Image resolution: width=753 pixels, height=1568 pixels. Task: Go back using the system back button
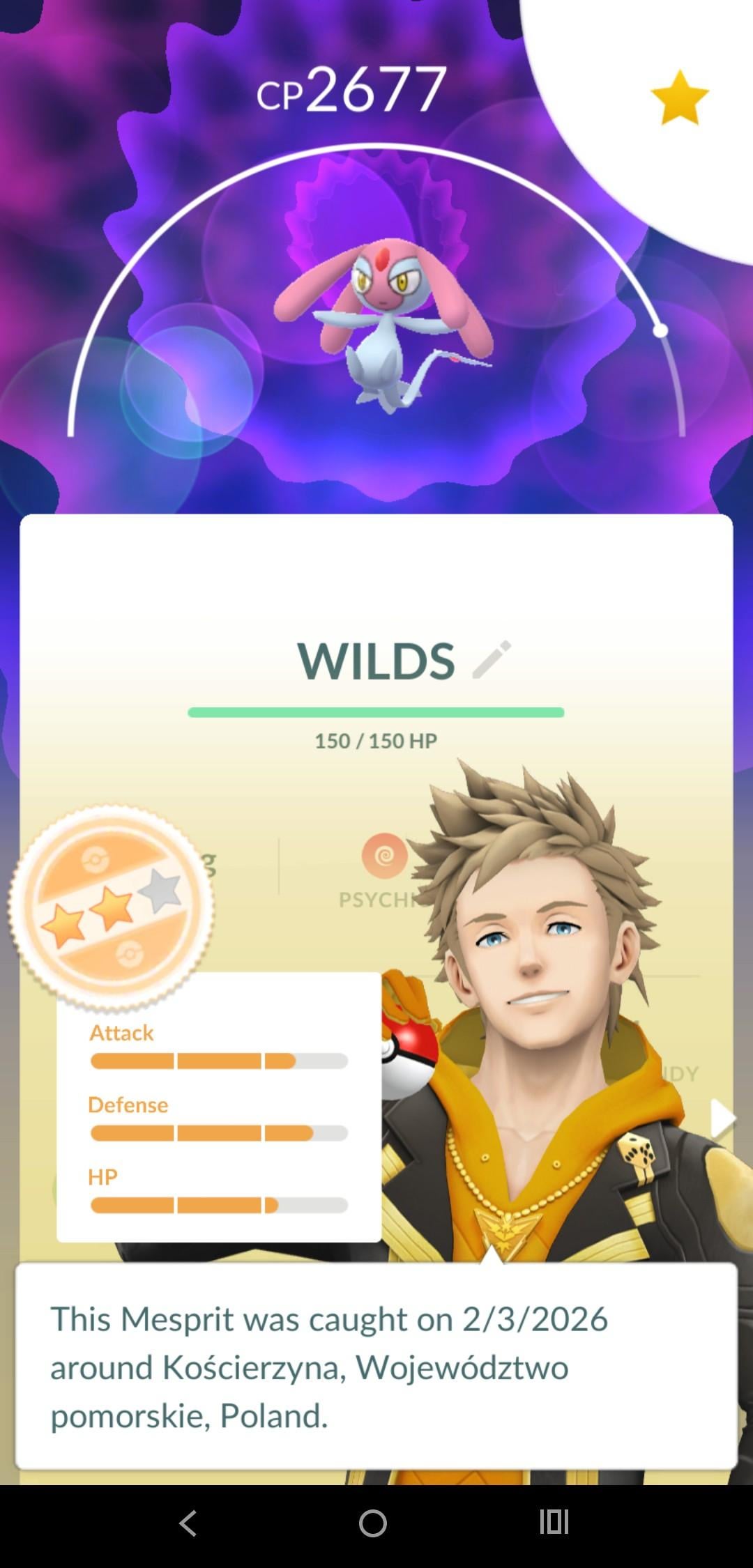(188, 1523)
